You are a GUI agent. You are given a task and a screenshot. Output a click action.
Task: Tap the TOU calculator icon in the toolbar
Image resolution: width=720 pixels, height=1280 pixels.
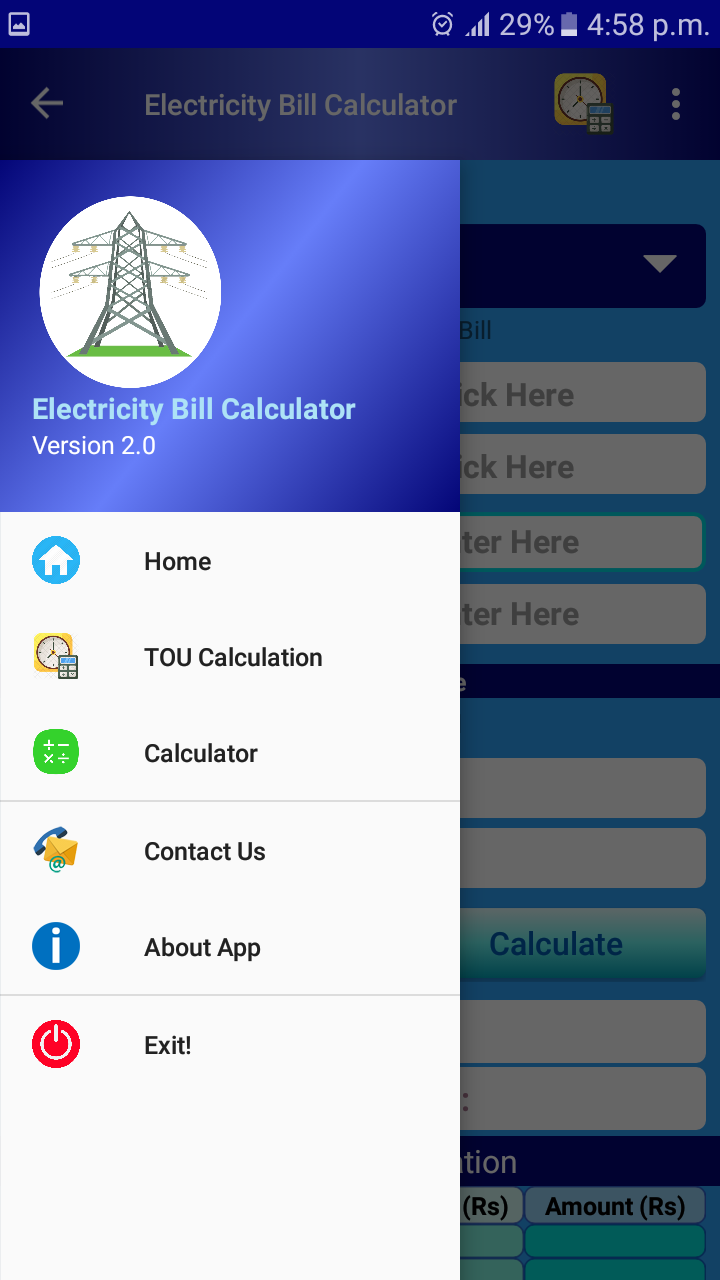click(x=583, y=103)
